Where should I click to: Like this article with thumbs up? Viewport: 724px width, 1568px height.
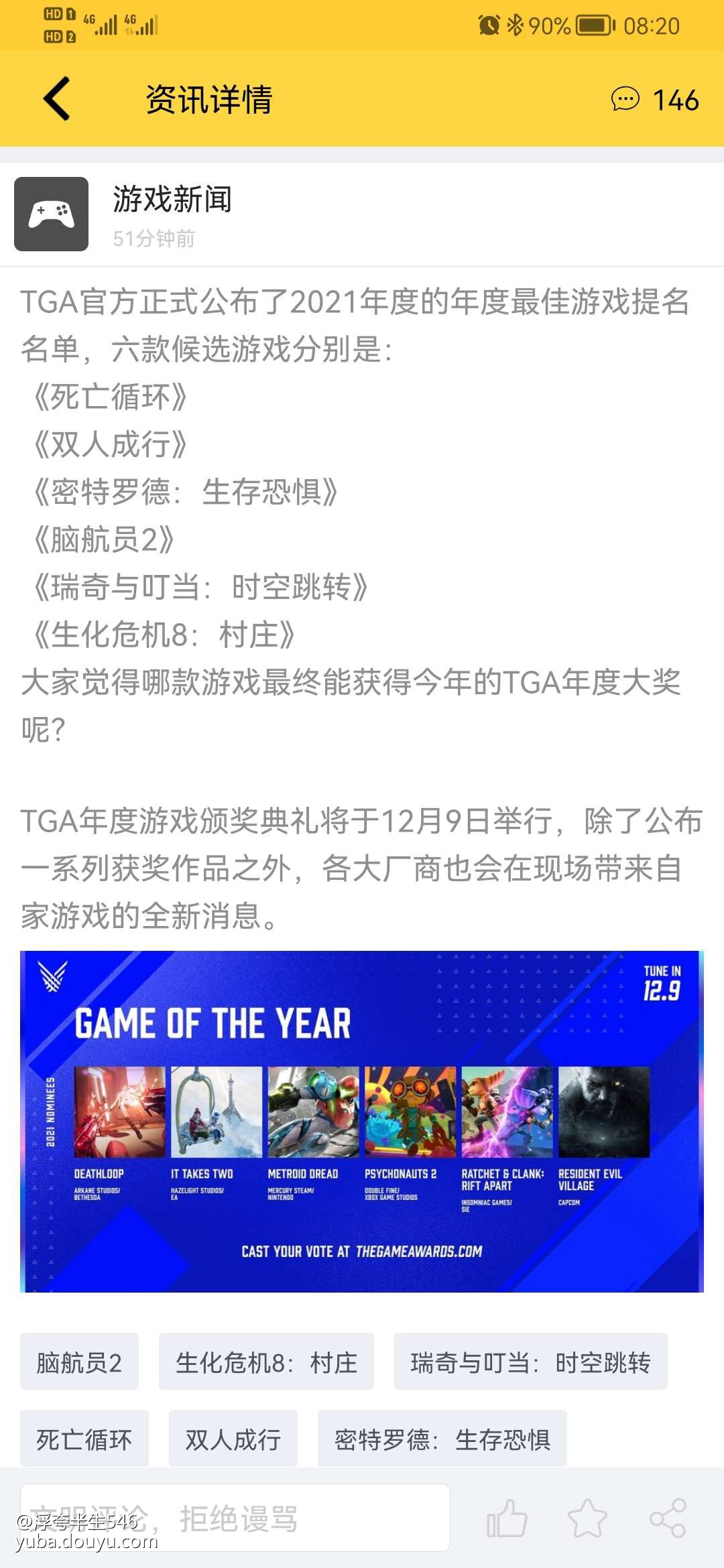[x=507, y=1518]
